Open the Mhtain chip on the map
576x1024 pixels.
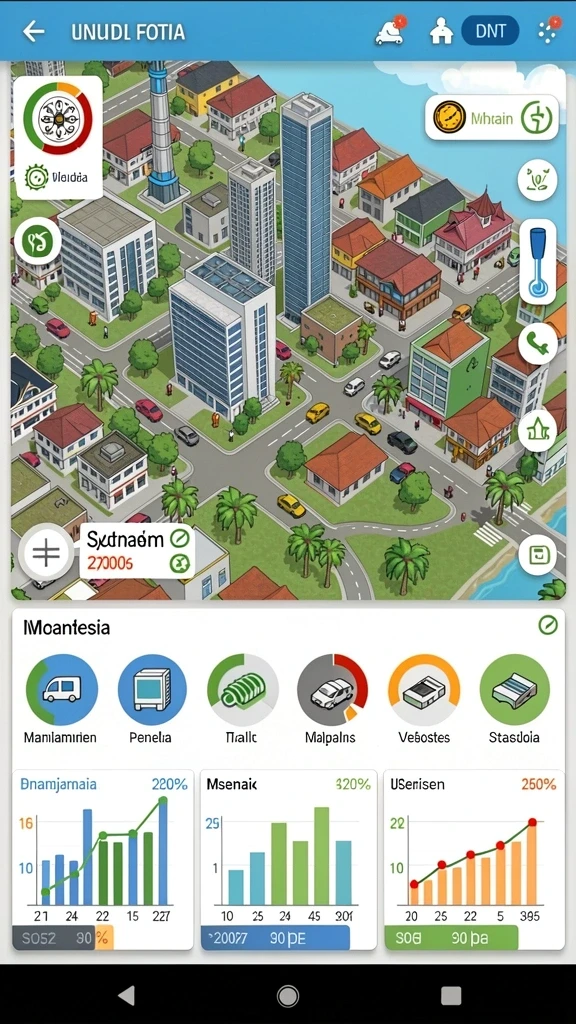pyautogui.click(x=492, y=118)
